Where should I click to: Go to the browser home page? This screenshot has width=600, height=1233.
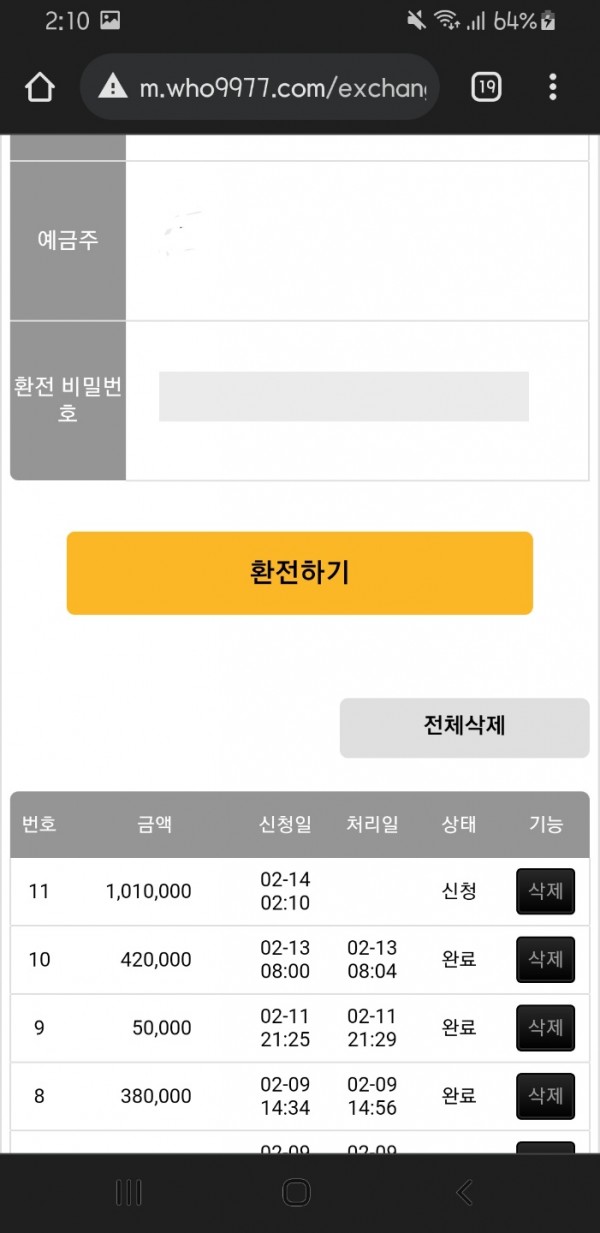[x=39, y=87]
